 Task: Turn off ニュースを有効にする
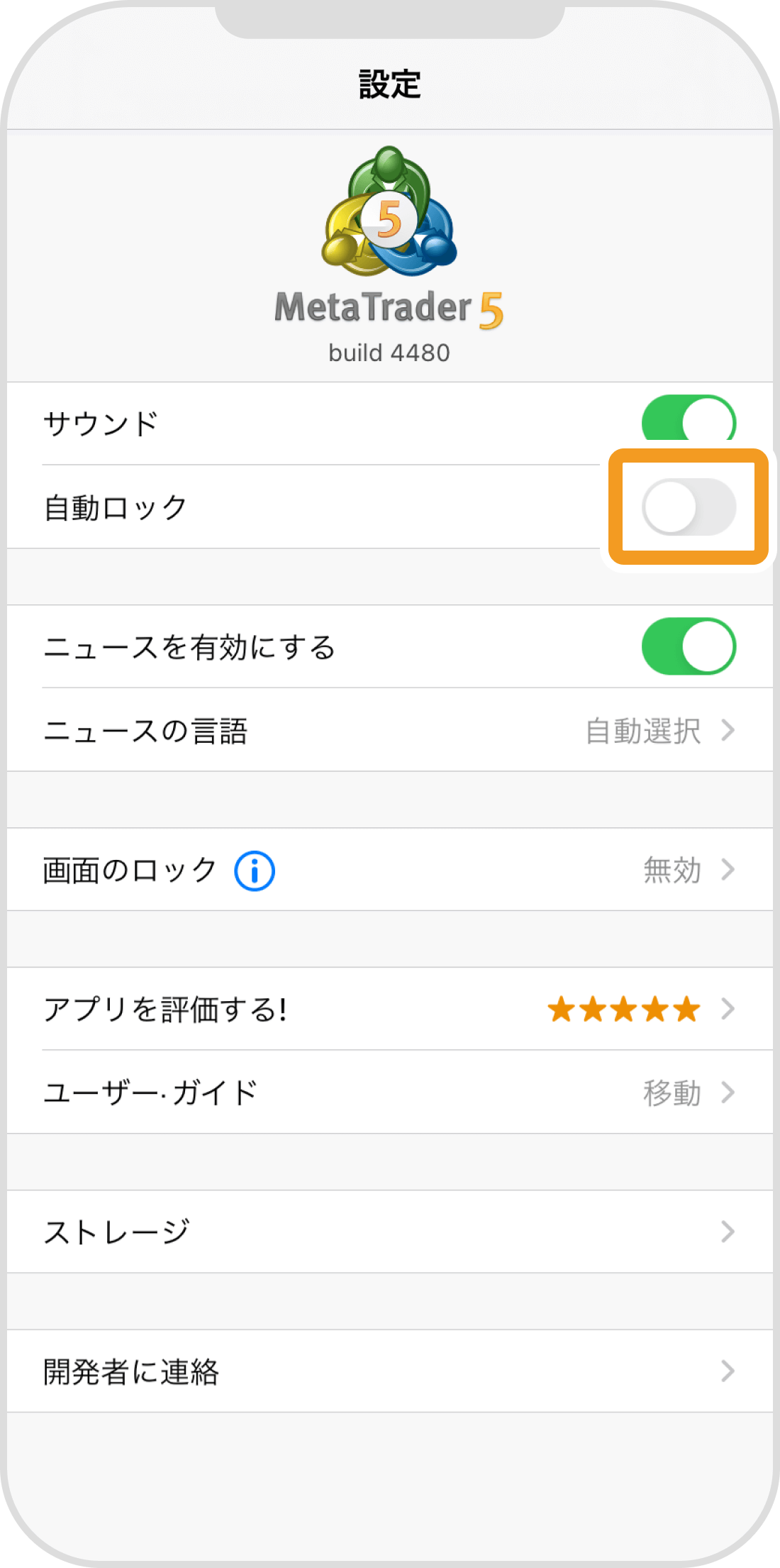[x=689, y=646]
